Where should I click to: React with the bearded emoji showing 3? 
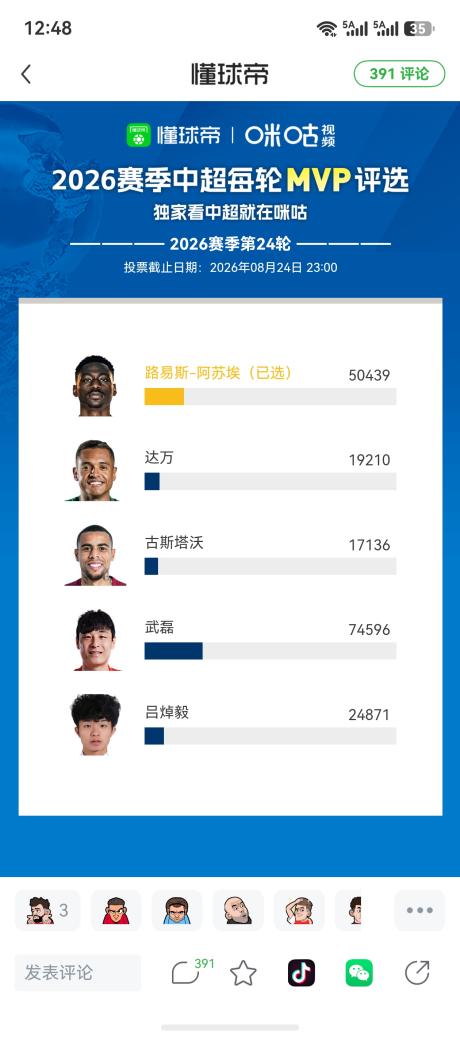pyautogui.click(x=47, y=910)
